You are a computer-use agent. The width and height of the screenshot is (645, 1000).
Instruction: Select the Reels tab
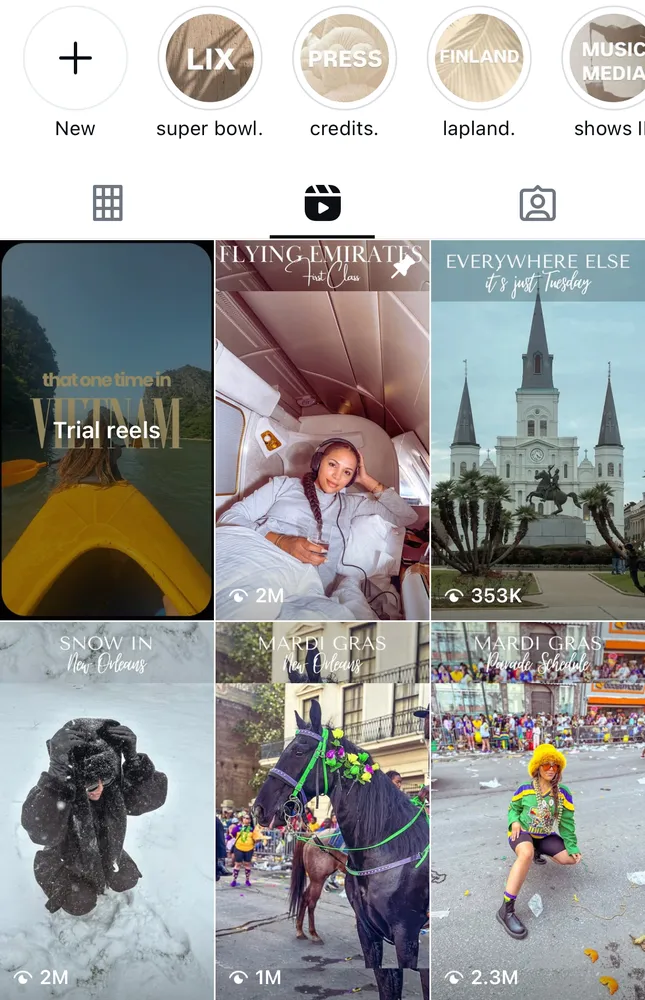coord(322,203)
